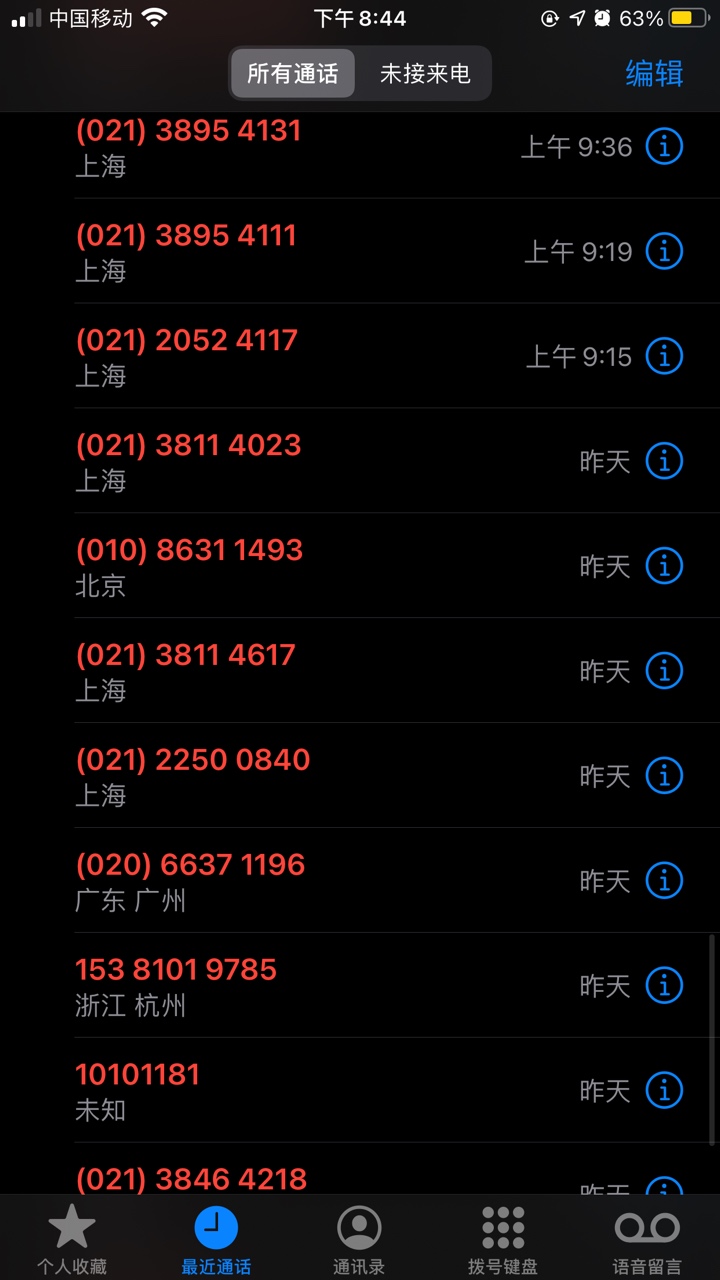Go to the 通讯录 contacts tab

click(x=359, y=1239)
